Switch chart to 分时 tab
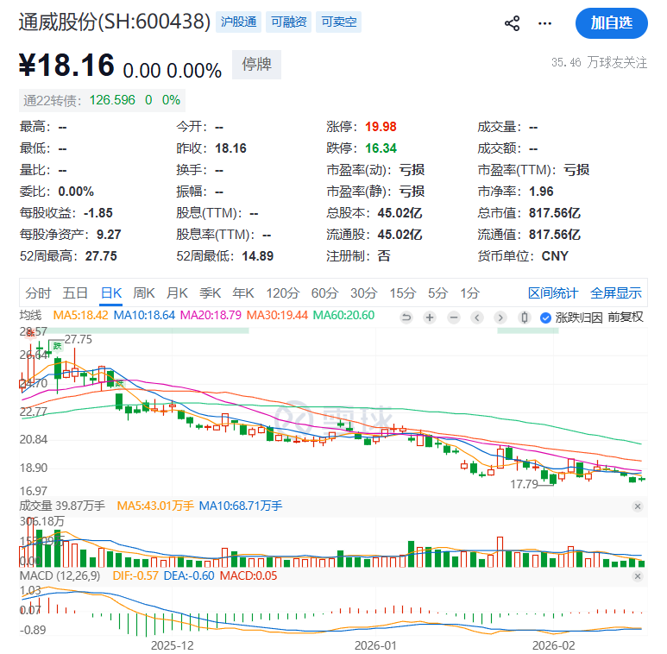Viewport: 667px width, 654px height. [38, 293]
